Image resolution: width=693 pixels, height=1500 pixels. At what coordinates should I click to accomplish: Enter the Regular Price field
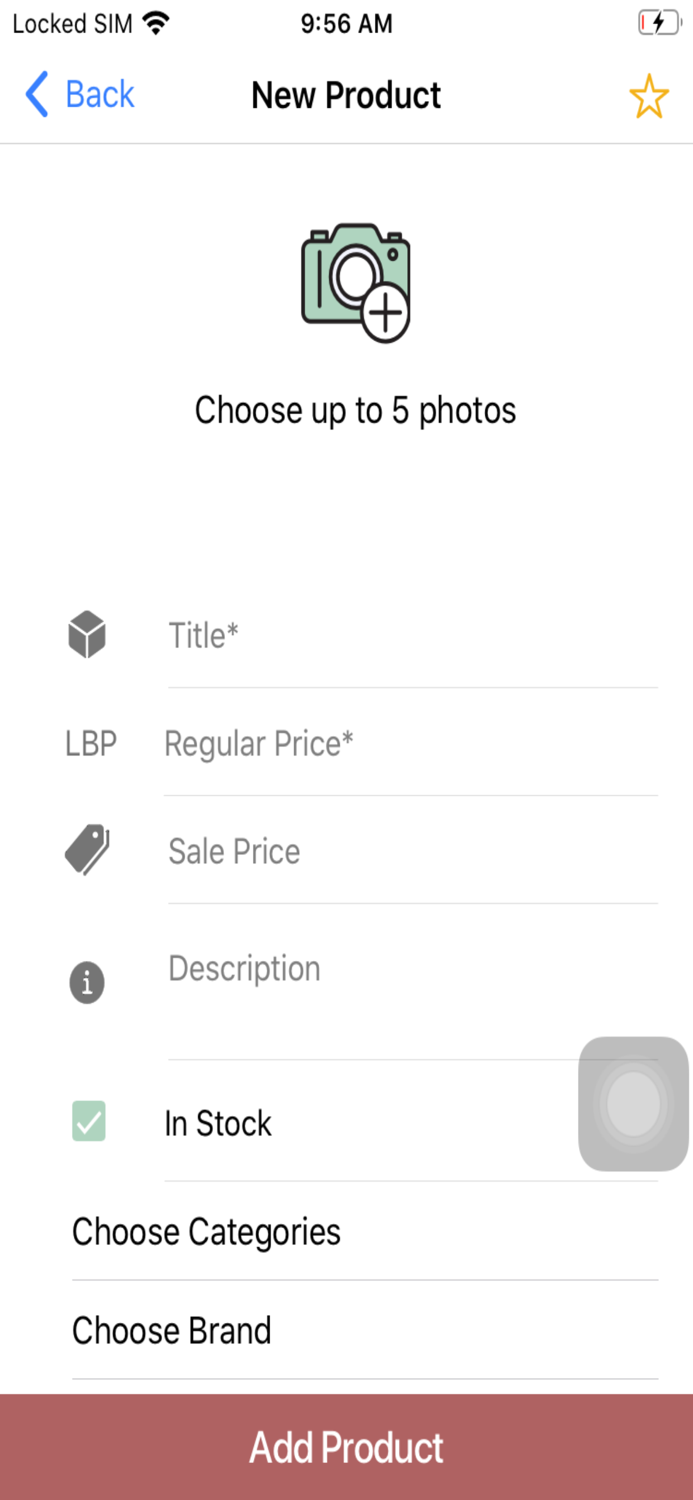click(x=411, y=744)
